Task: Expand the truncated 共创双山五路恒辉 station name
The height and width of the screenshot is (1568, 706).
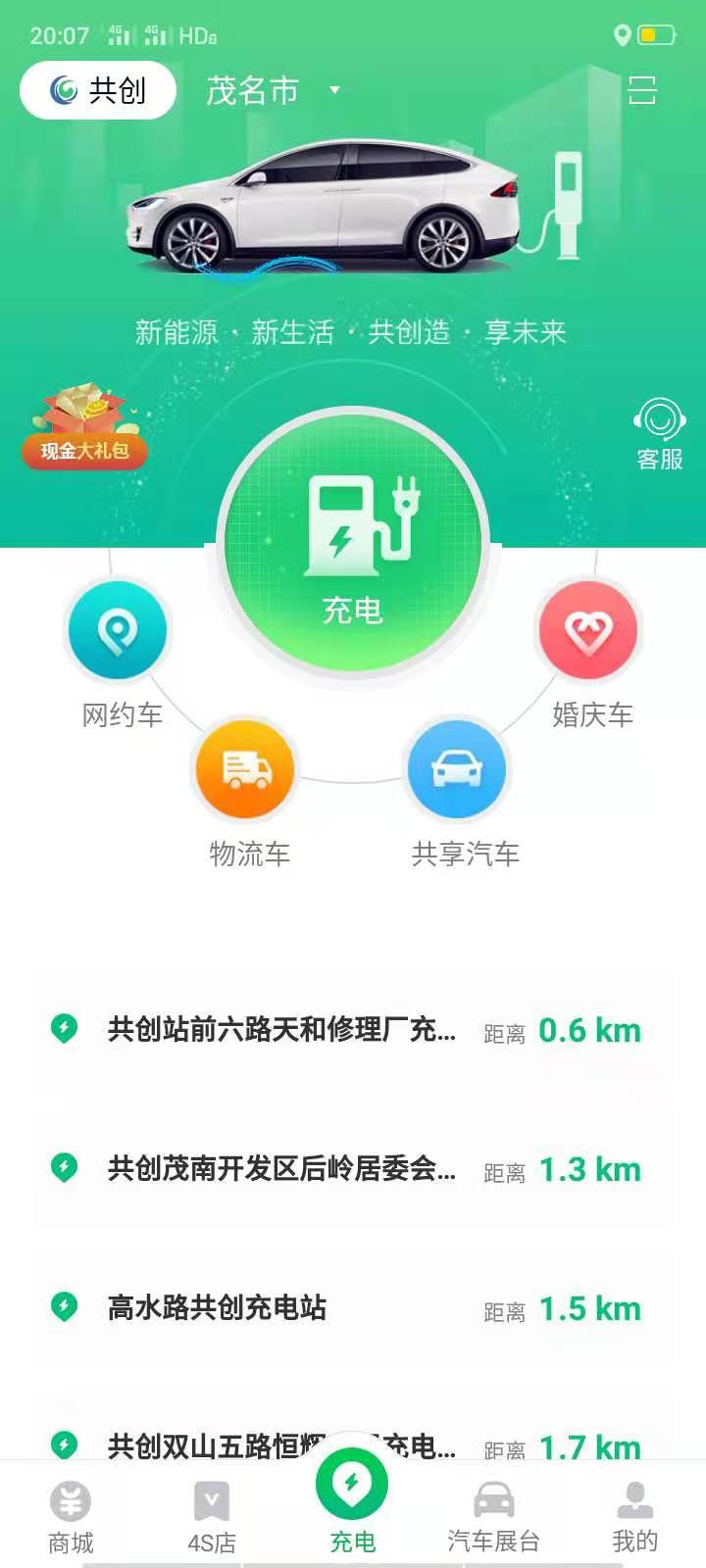Action: tap(279, 1445)
